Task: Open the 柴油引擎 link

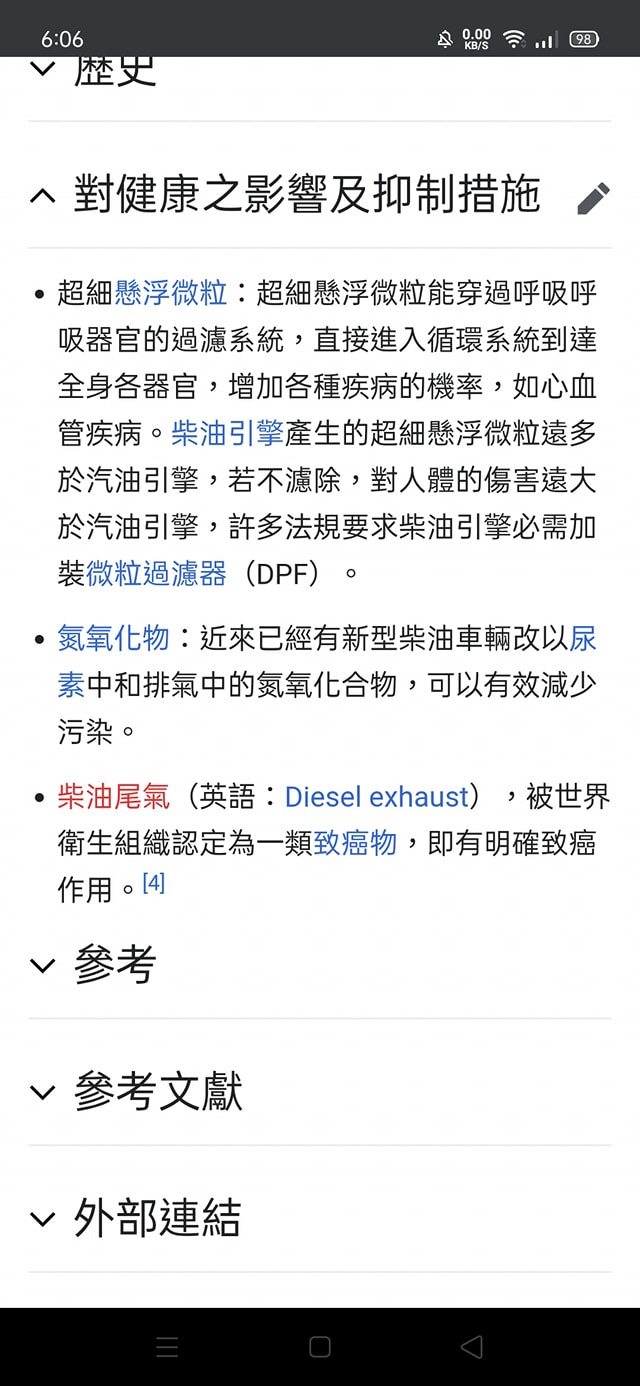Action: tap(228, 433)
